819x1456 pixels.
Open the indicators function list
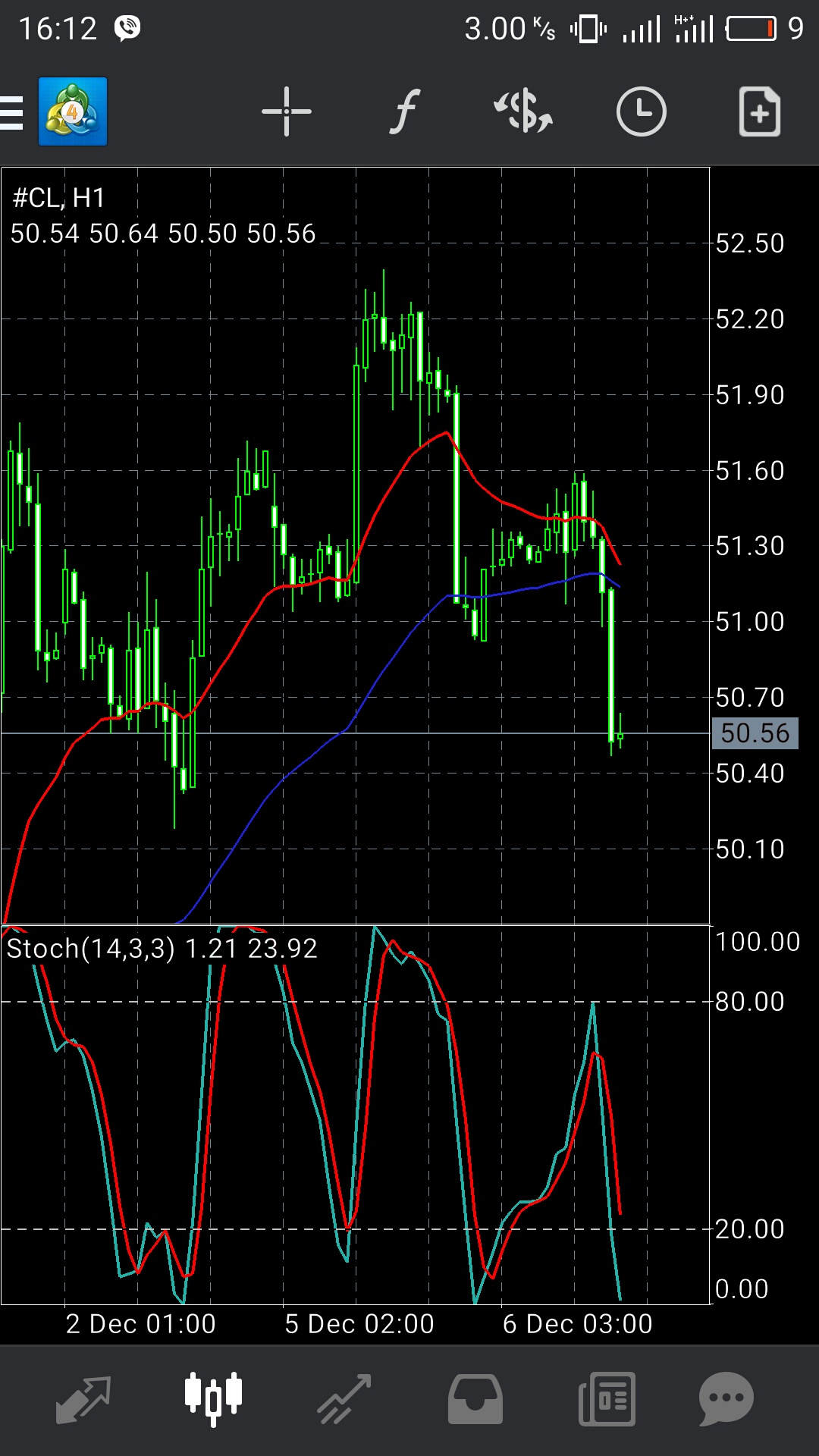click(405, 111)
